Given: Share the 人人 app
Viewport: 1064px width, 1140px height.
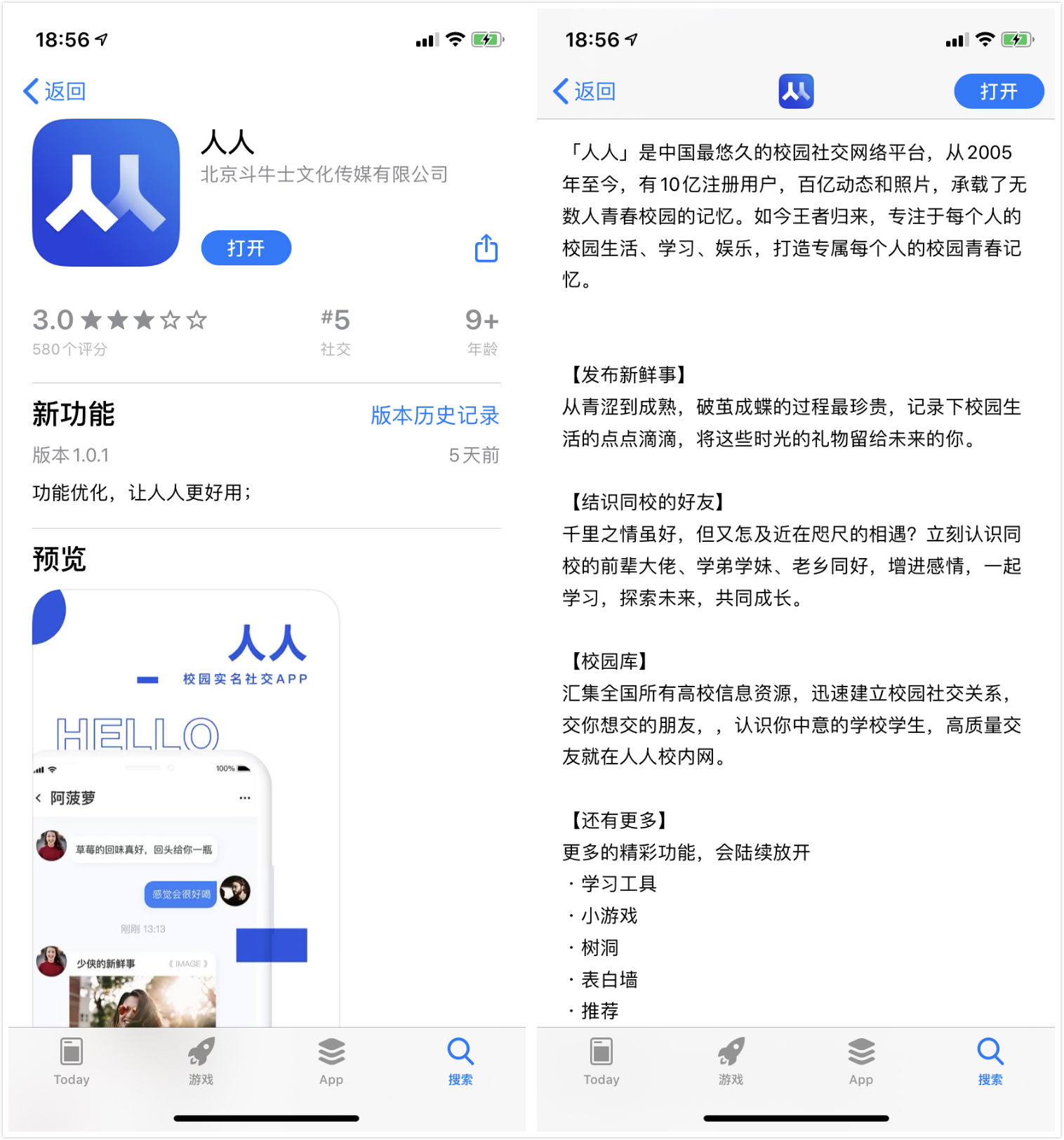Looking at the screenshot, I should [486, 248].
